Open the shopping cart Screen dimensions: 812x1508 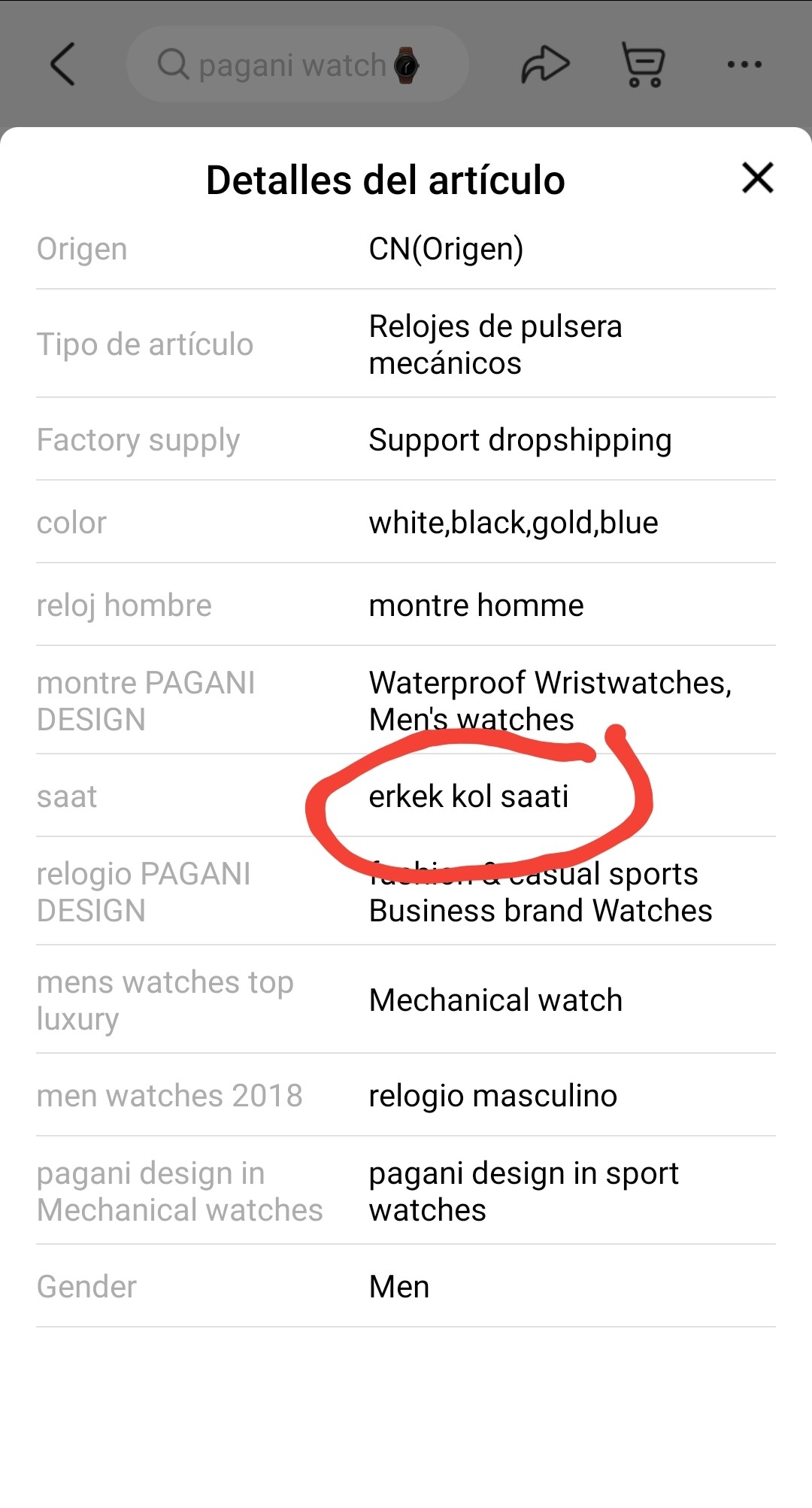click(x=643, y=64)
